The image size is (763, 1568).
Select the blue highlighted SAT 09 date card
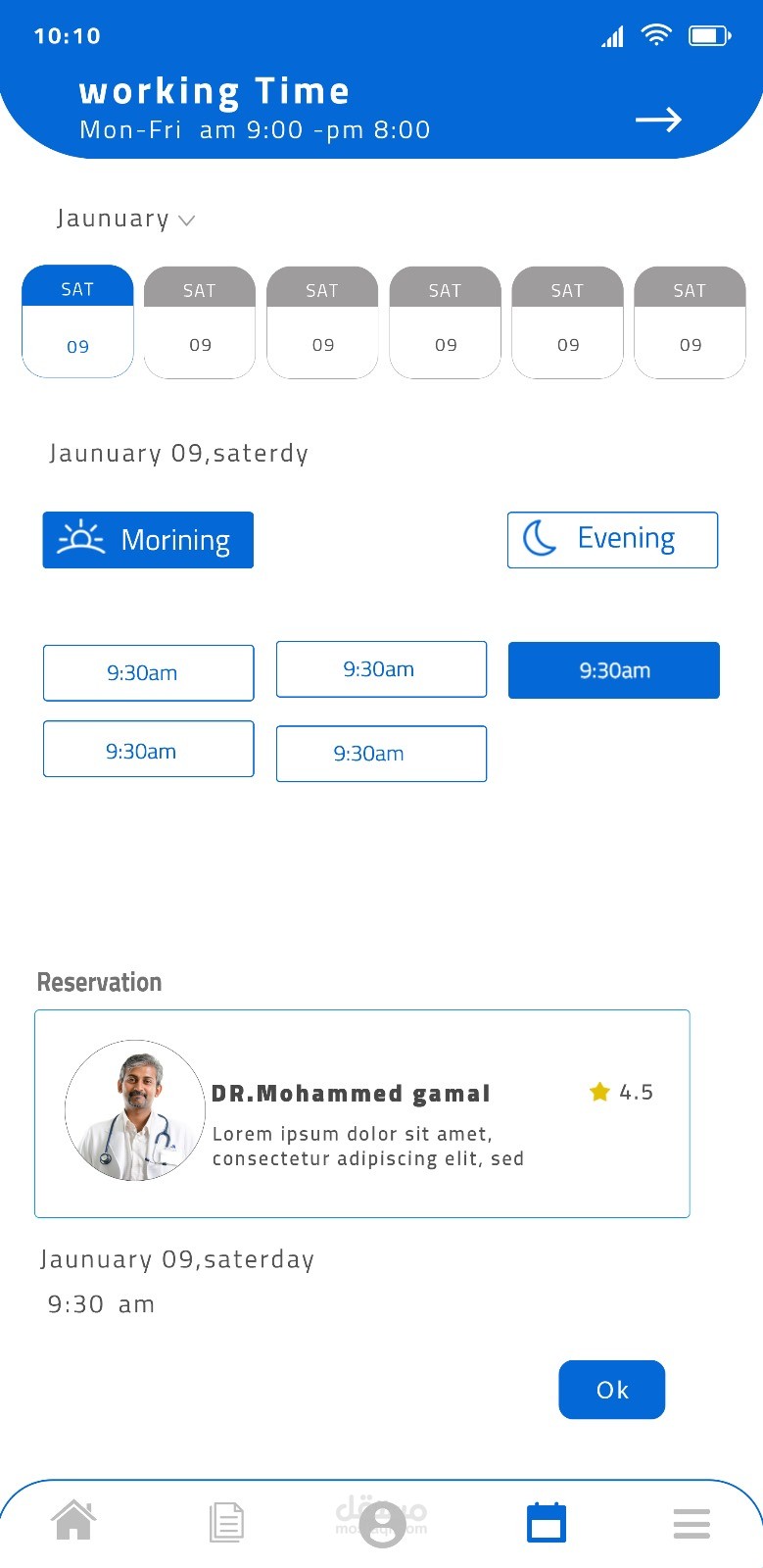click(x=77, y=320)
